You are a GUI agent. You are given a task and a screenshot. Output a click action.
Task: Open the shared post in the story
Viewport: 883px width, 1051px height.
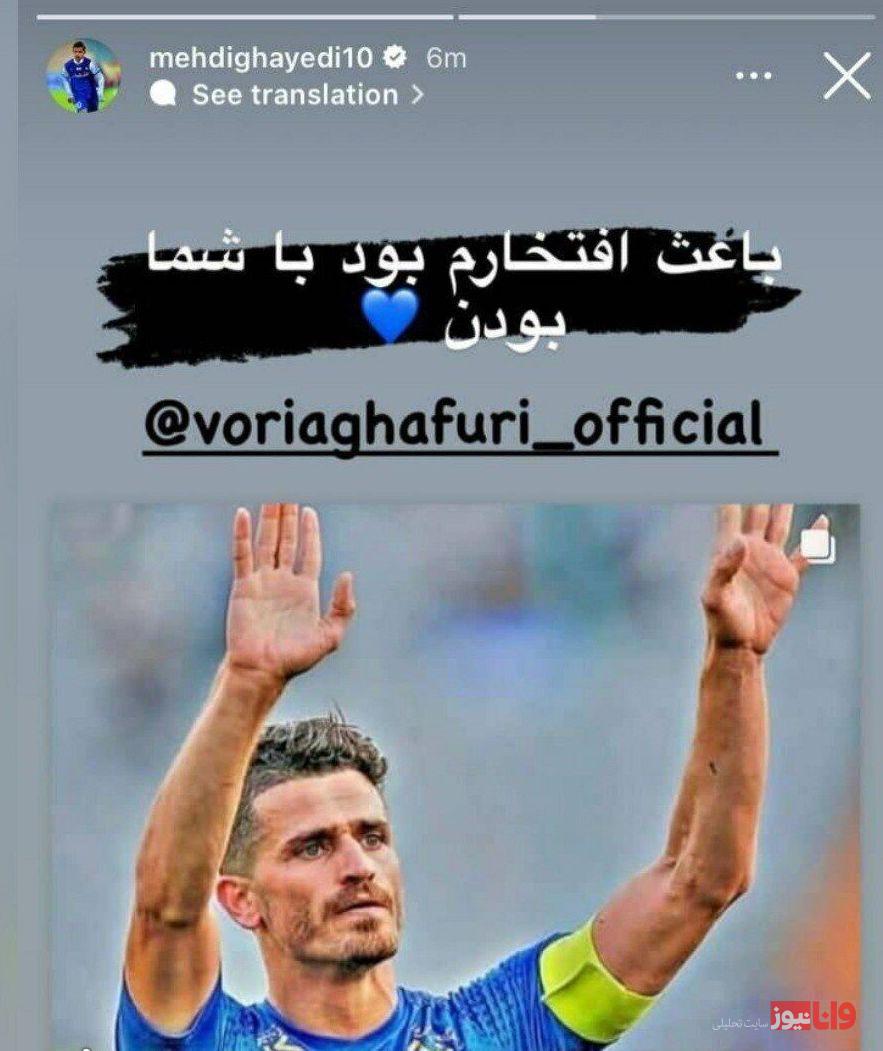pos(455,770)
